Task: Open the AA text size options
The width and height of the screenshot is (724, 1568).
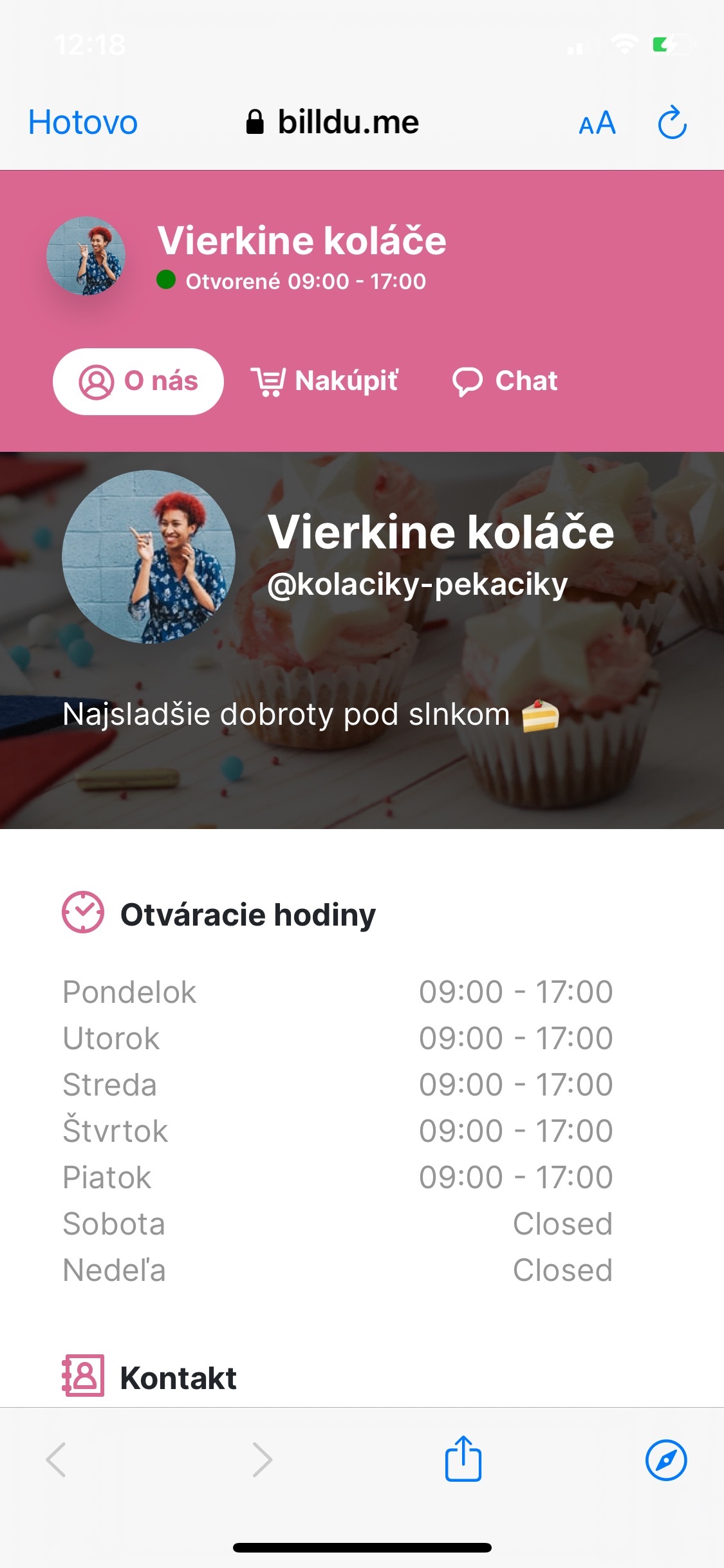Action: click(x=597, y=123)
